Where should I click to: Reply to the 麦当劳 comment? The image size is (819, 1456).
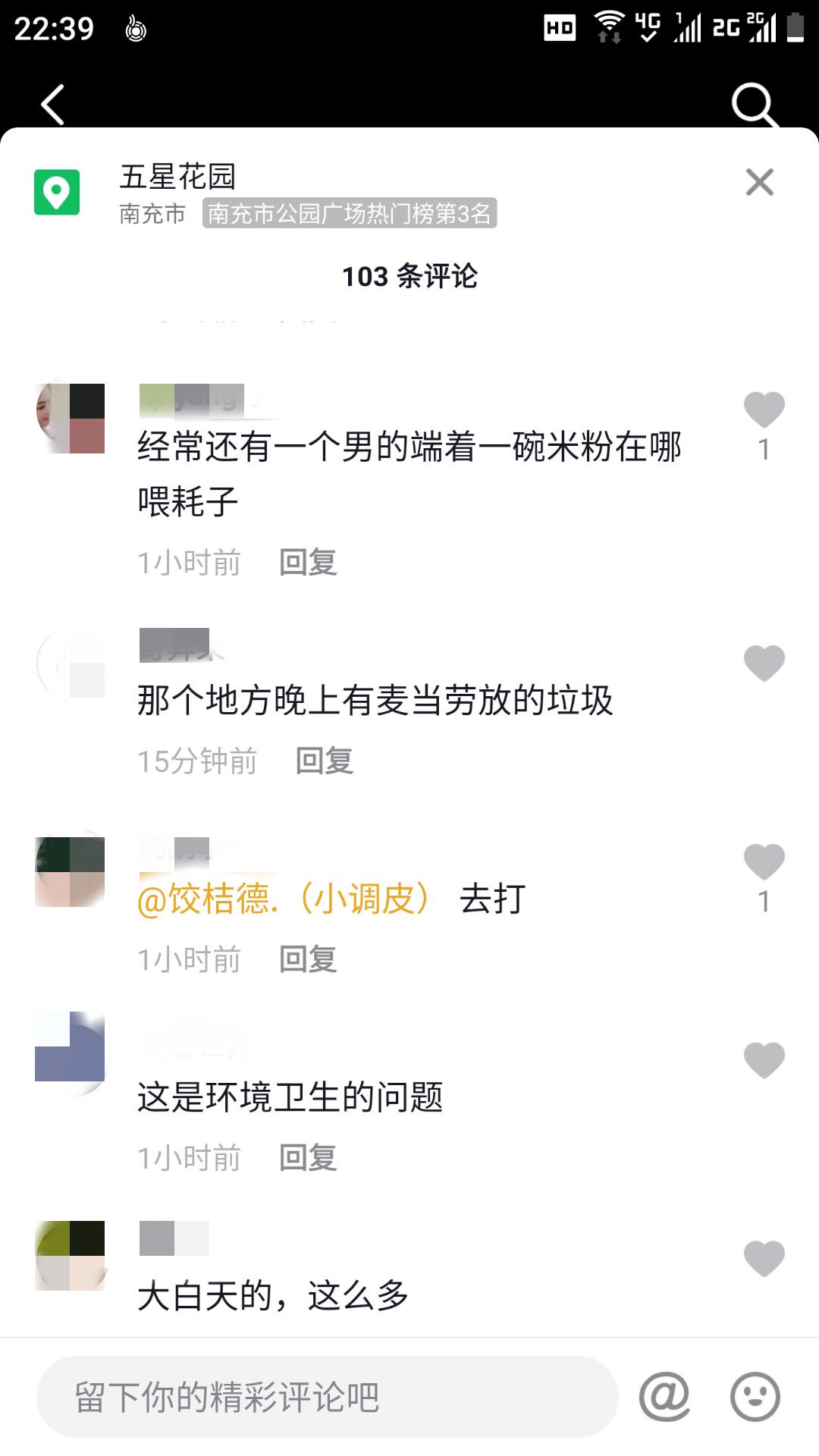click(325, 761)
